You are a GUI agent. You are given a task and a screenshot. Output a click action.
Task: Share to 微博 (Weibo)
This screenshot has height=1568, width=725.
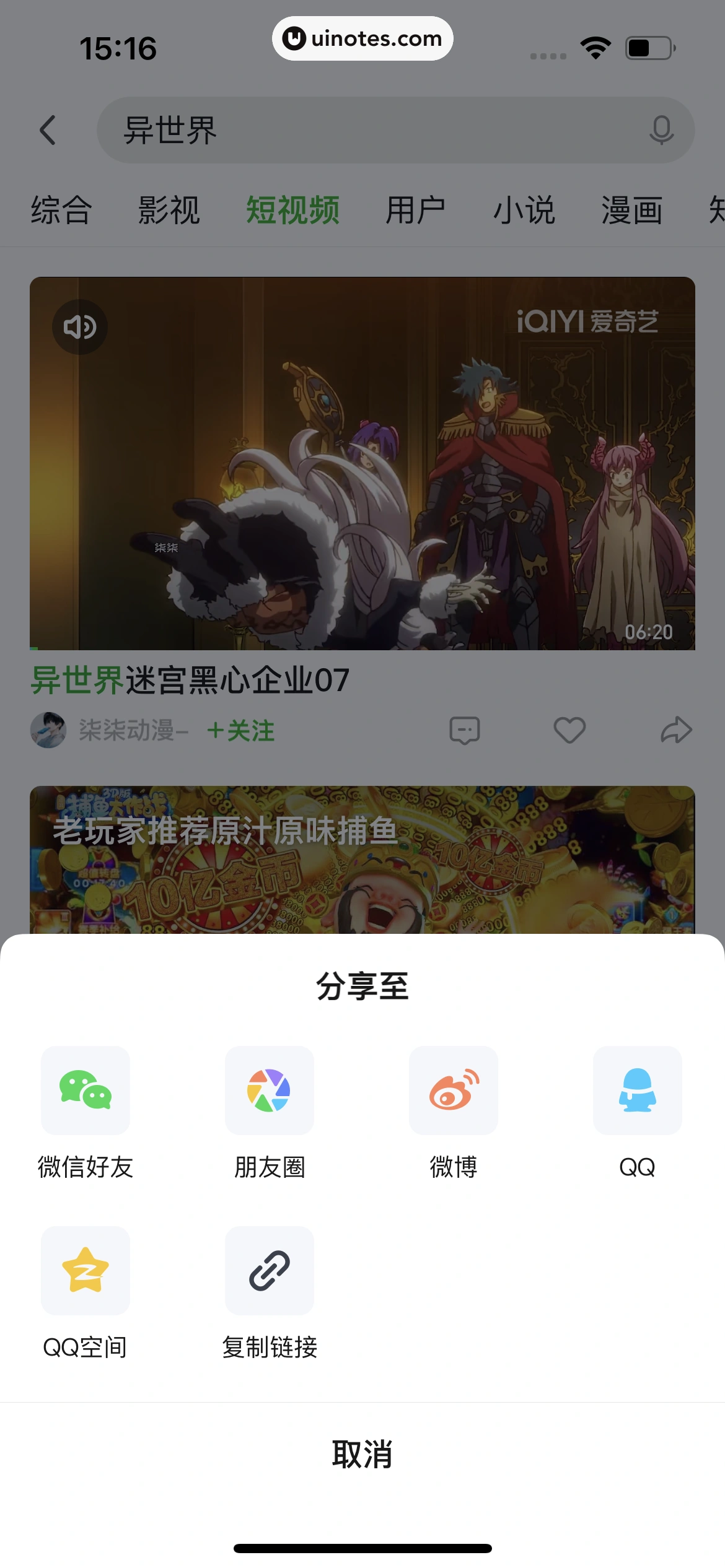[x=453, y=1091]
